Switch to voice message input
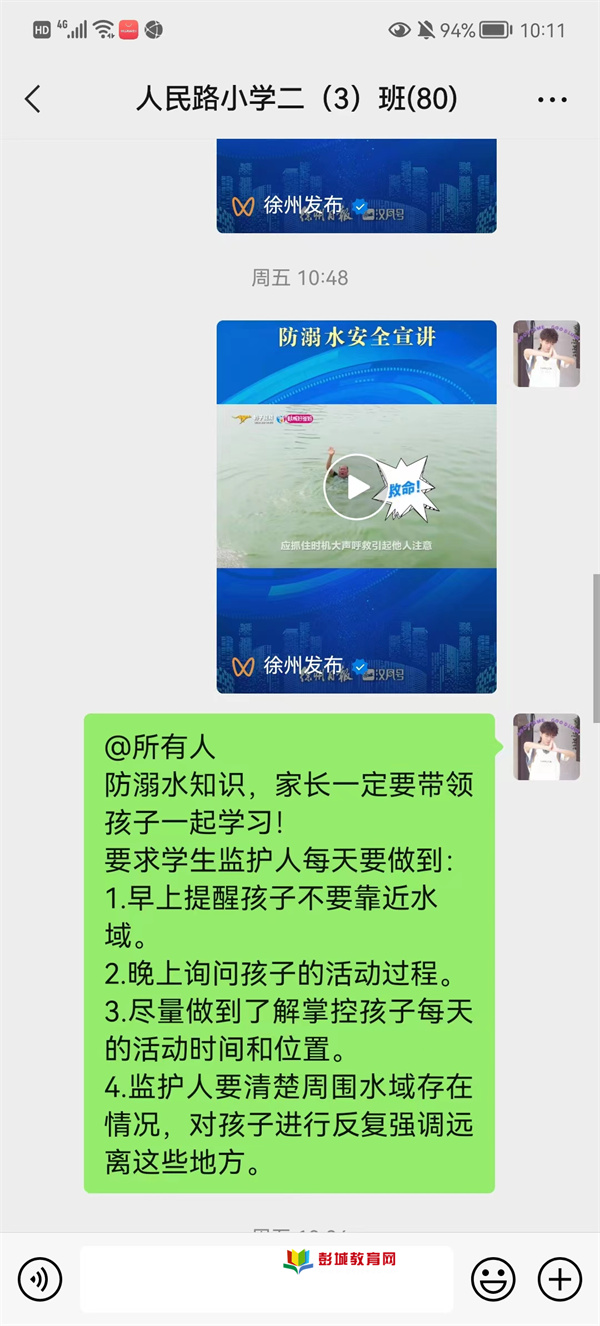Image resolution: width=600 pixels, height=1326 pixels. point(40,1278)
